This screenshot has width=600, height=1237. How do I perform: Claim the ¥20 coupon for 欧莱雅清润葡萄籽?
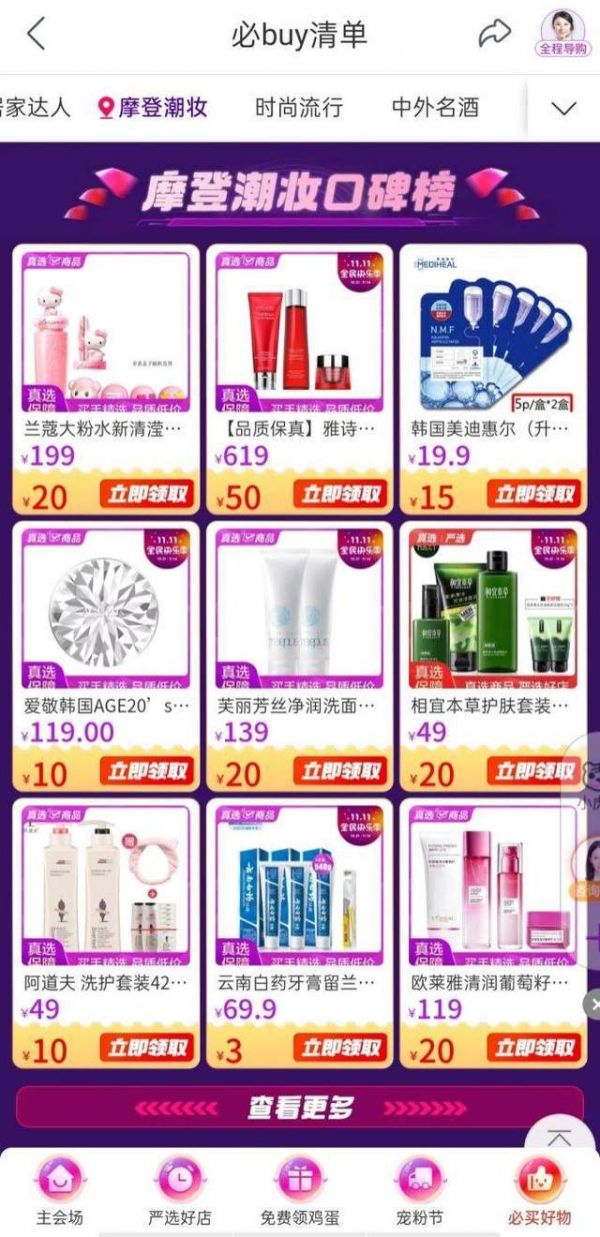tap(533, 1048)
